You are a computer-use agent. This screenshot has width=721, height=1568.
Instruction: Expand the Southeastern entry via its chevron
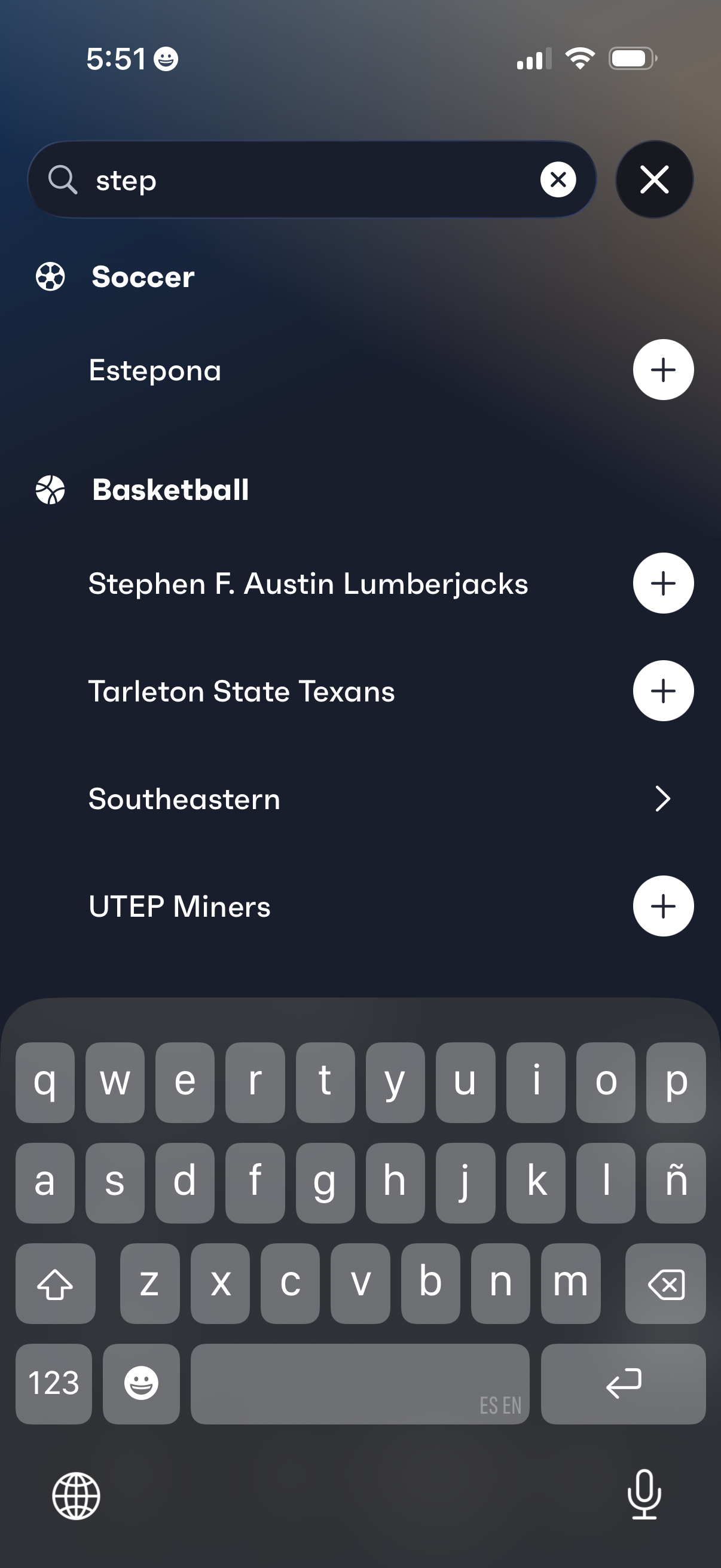point(662,798)
